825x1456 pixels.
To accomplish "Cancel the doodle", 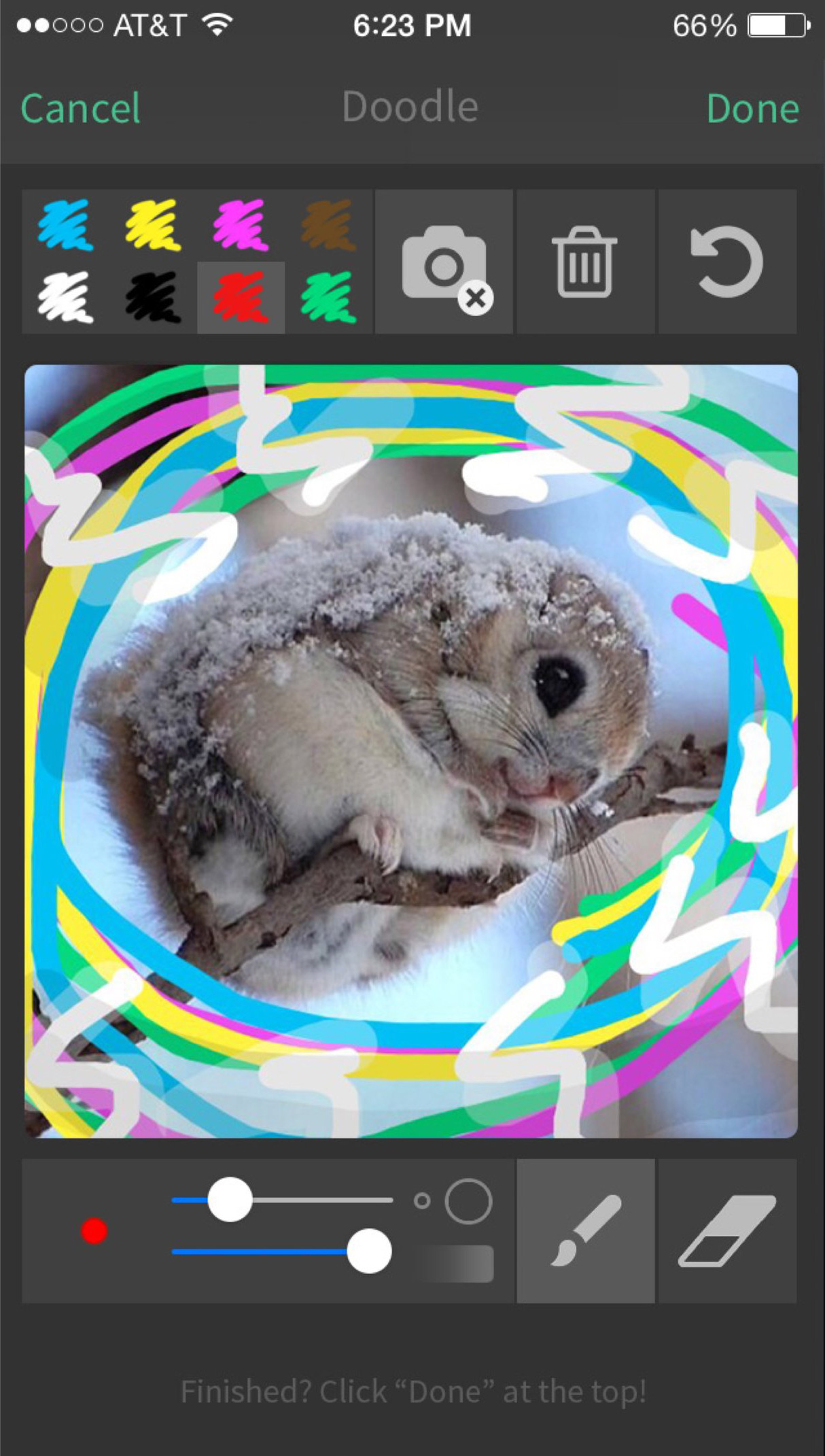I will (80, 108).
